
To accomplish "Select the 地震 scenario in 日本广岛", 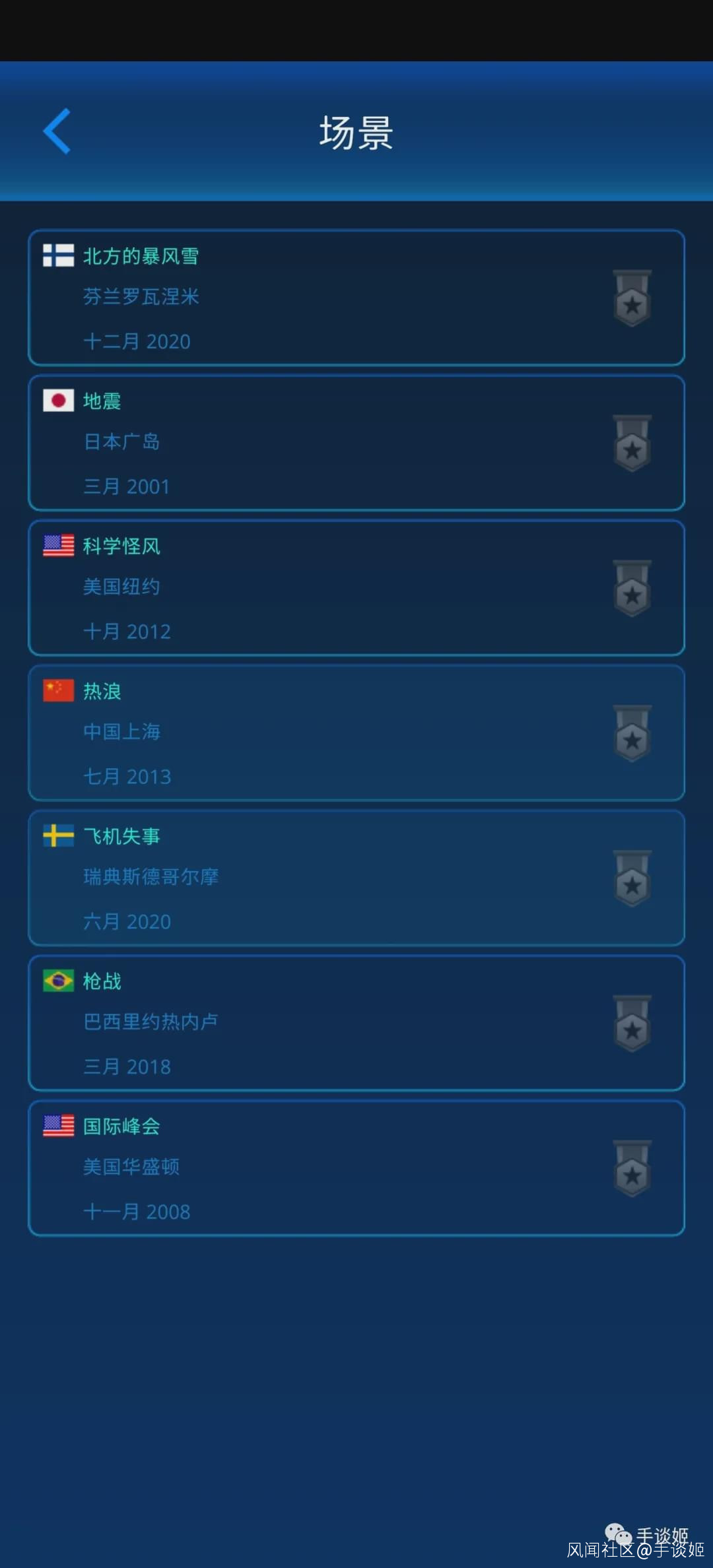I will (x=356, y=443).
